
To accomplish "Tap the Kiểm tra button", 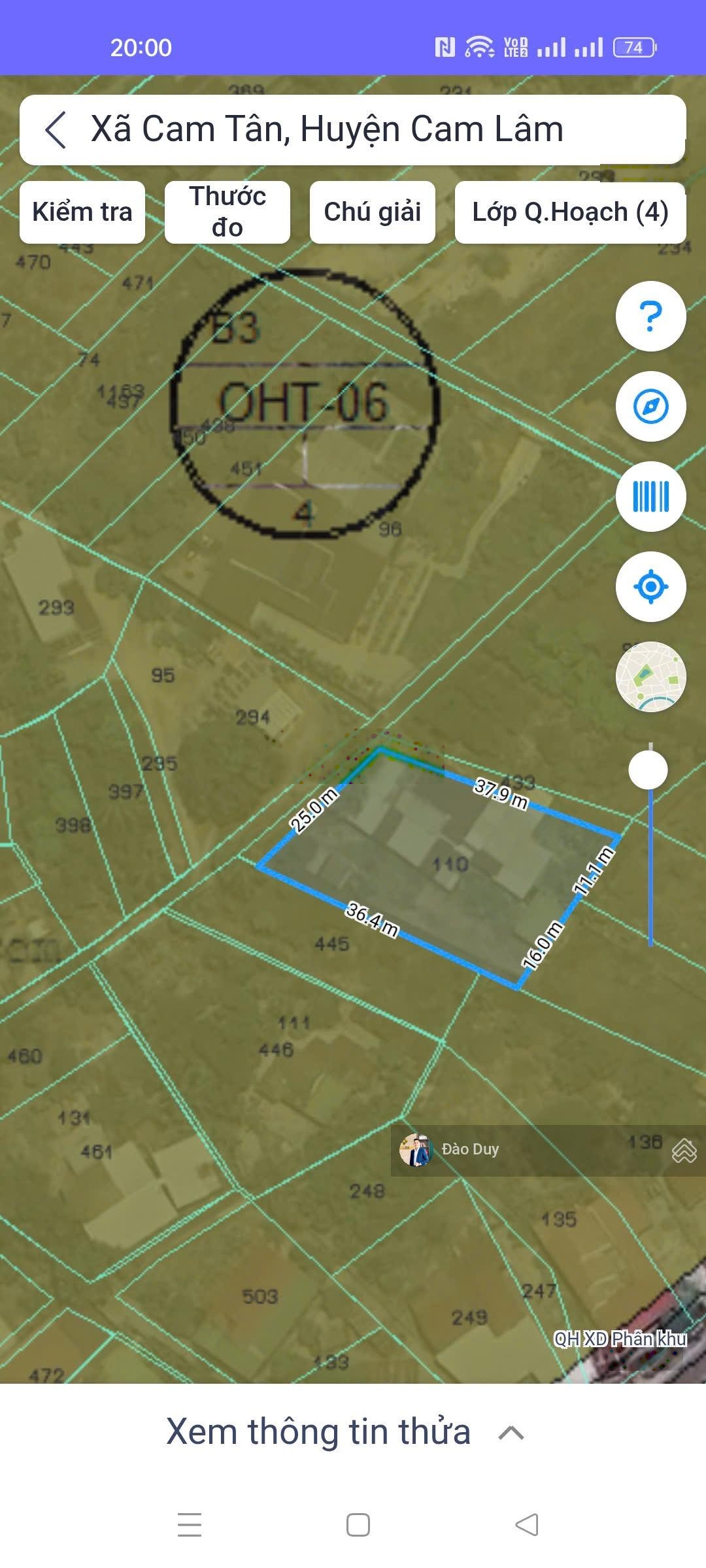I will tap(82, 212).
